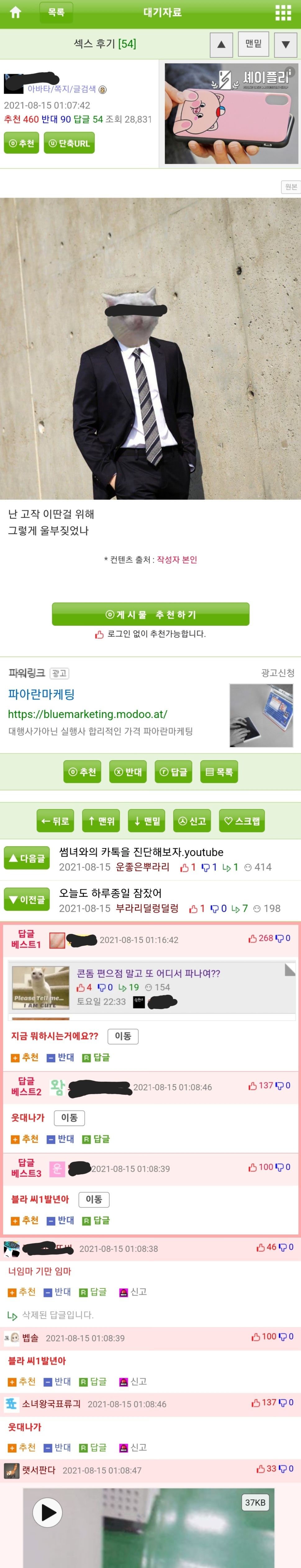Open the 목록 list button in header
Screen dimensions: 301x1568
click(x=56, y=13)
